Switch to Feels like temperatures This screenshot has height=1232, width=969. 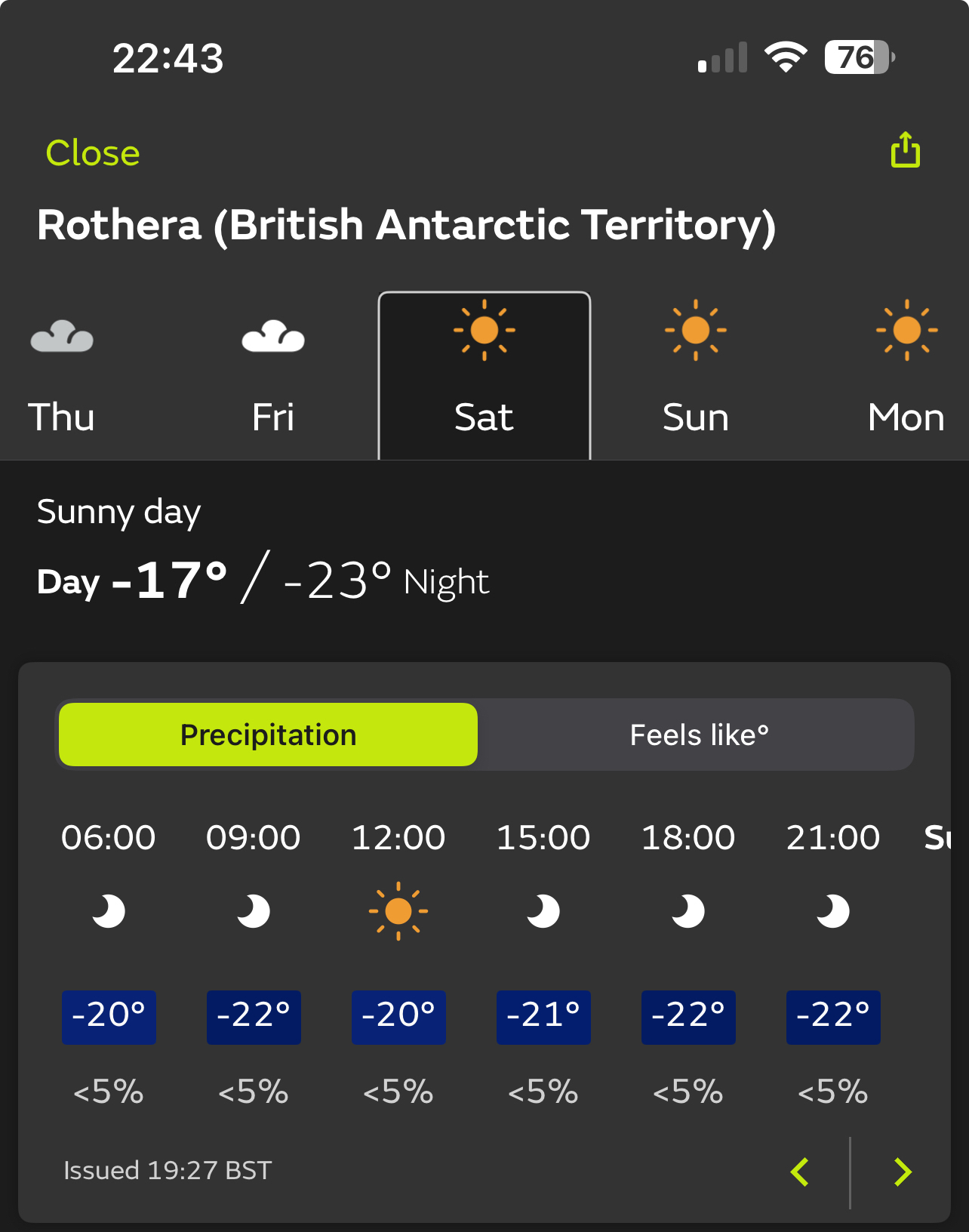698,735
